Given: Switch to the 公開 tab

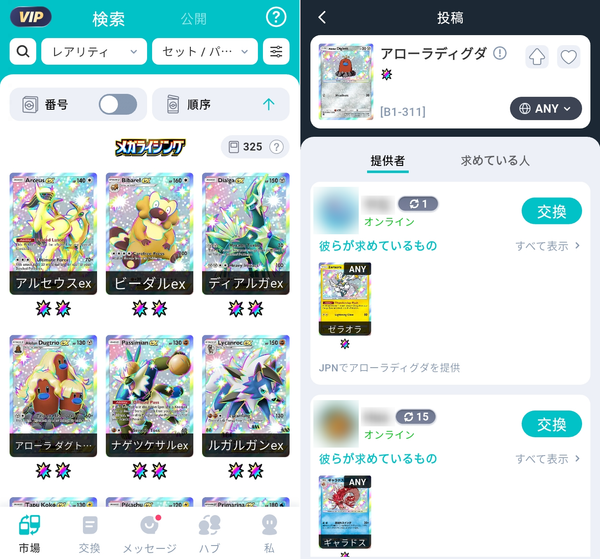Looking at the screenshot, I should click(x=194, y=18).
